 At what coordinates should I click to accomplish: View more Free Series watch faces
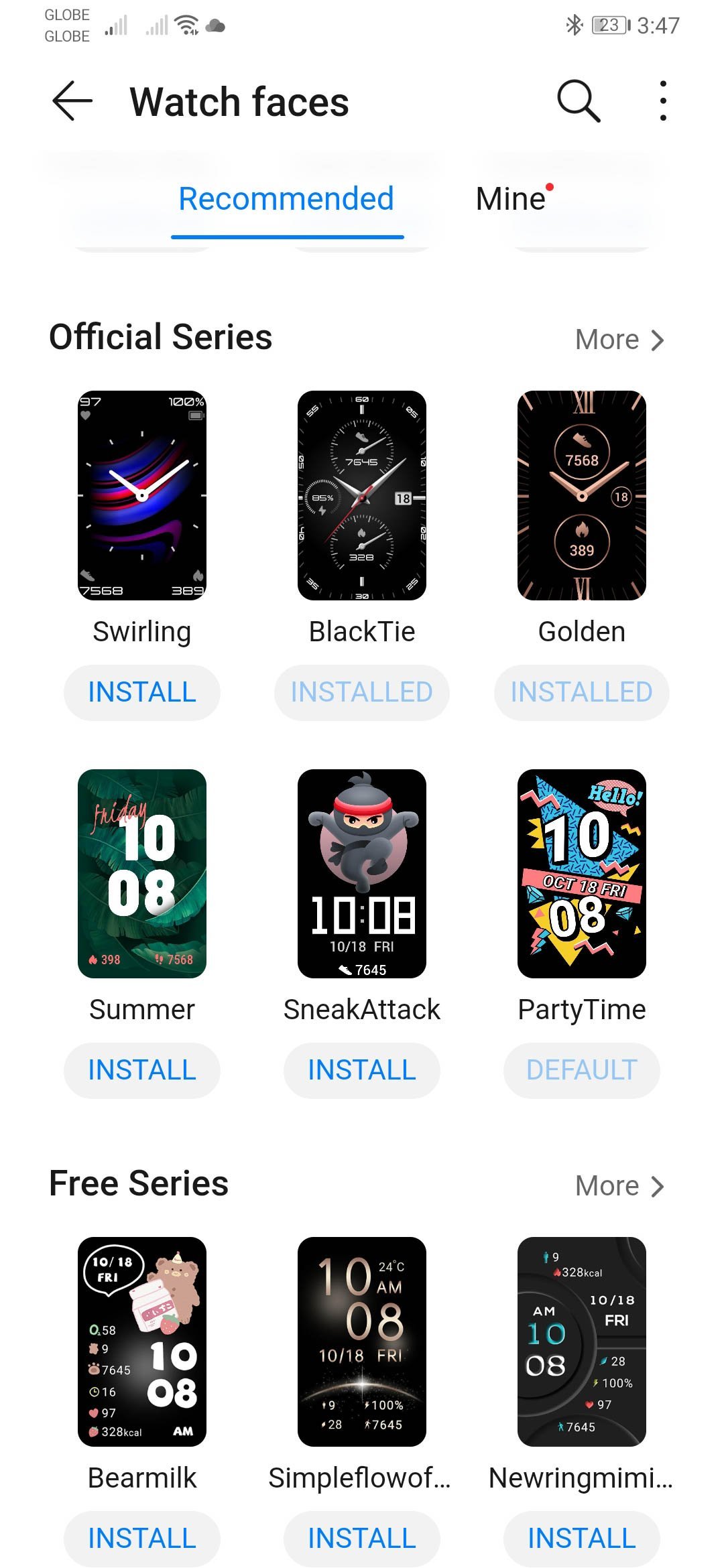coord(619,1186)
